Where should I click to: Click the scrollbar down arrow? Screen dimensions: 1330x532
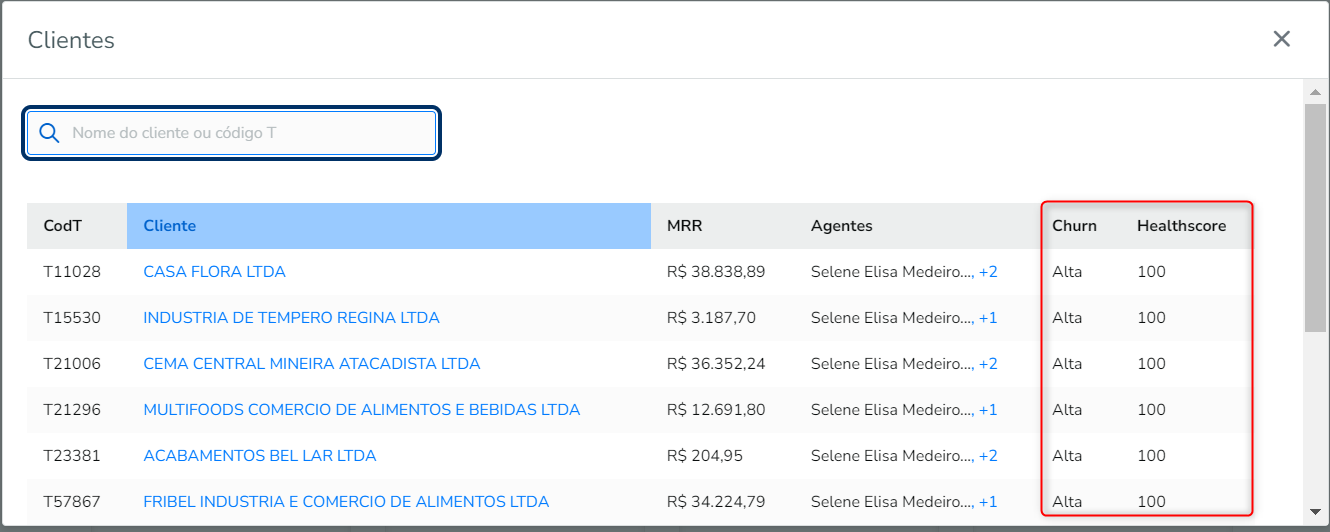pos(1315,511)
